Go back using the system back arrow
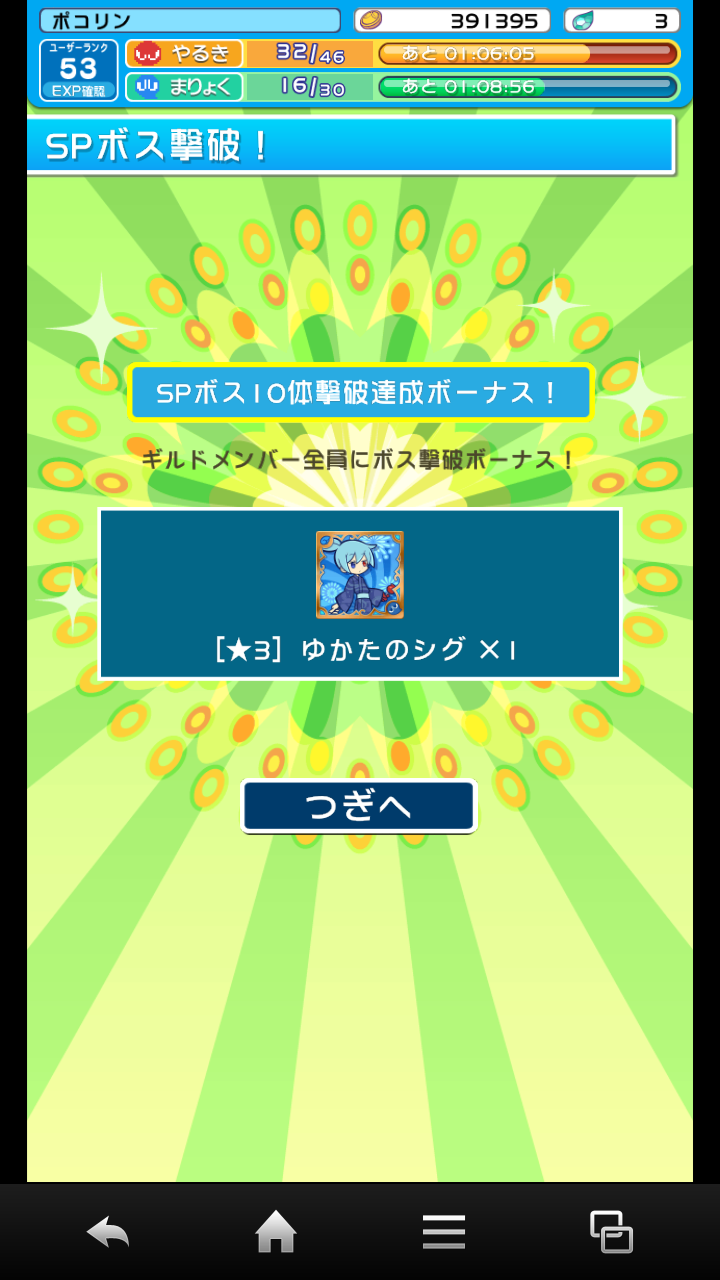The height and width of the screenshot is (1280, 720). (108, 1232)
